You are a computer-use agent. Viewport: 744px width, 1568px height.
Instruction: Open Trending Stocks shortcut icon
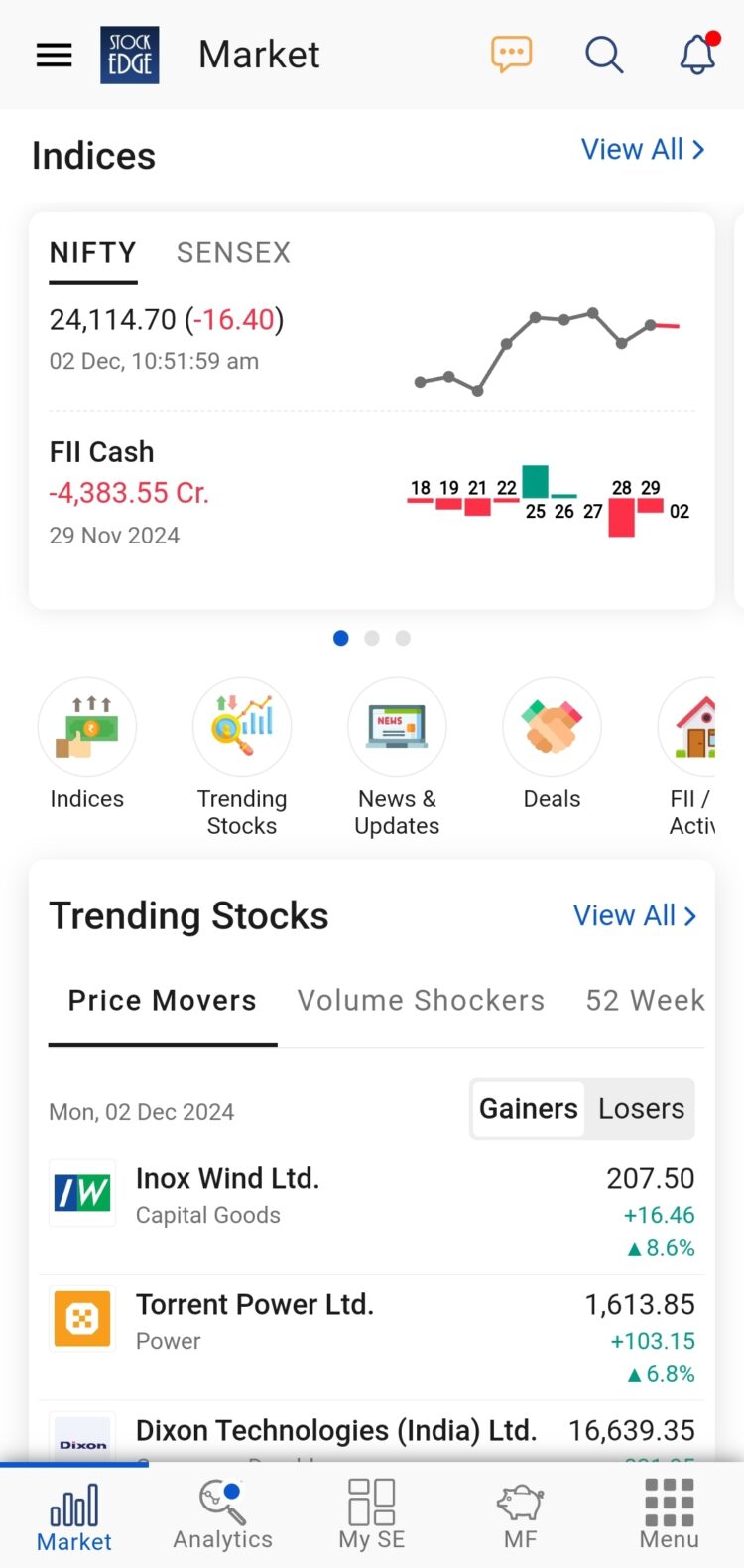pos(241,727)
